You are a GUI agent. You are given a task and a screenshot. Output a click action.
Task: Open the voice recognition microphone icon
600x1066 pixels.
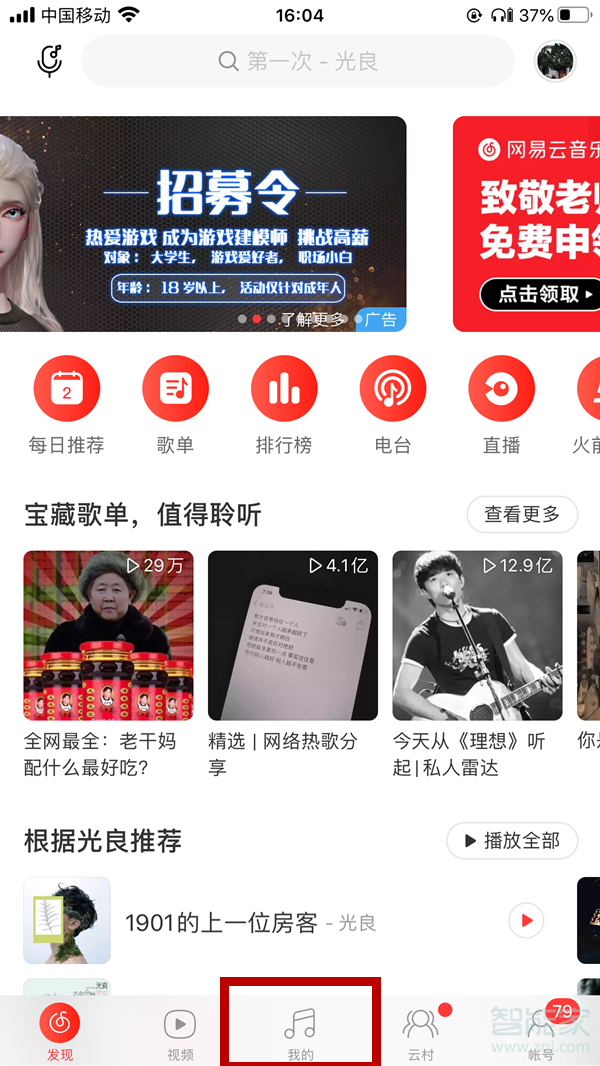click(x=49, y=61)
